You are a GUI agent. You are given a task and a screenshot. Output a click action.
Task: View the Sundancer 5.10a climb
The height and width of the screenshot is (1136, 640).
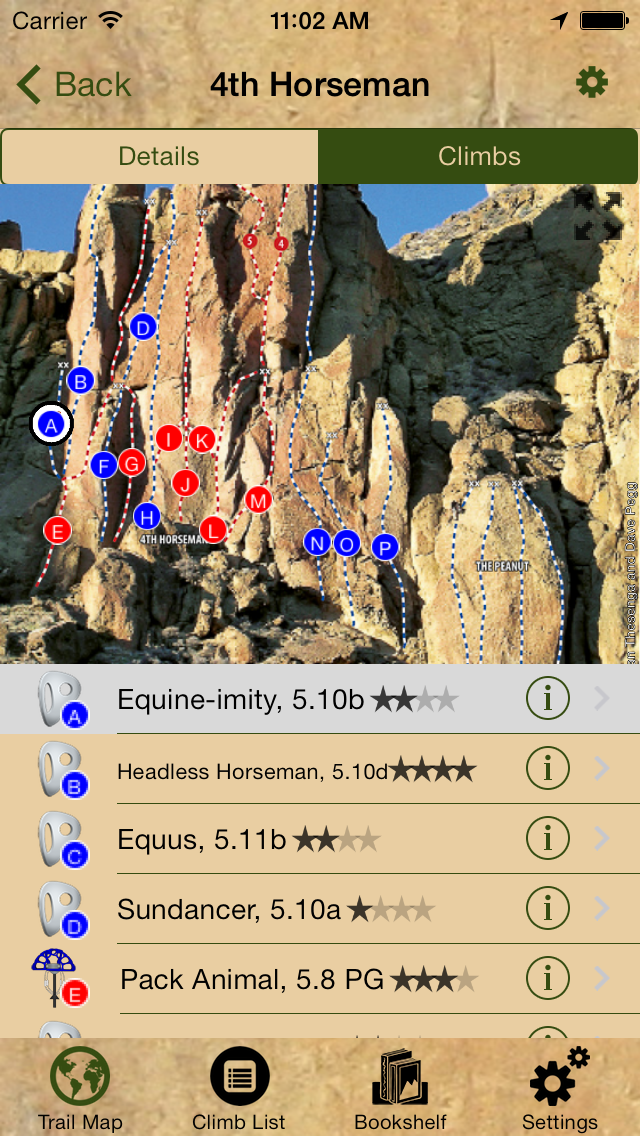click(x=275, y=909)
